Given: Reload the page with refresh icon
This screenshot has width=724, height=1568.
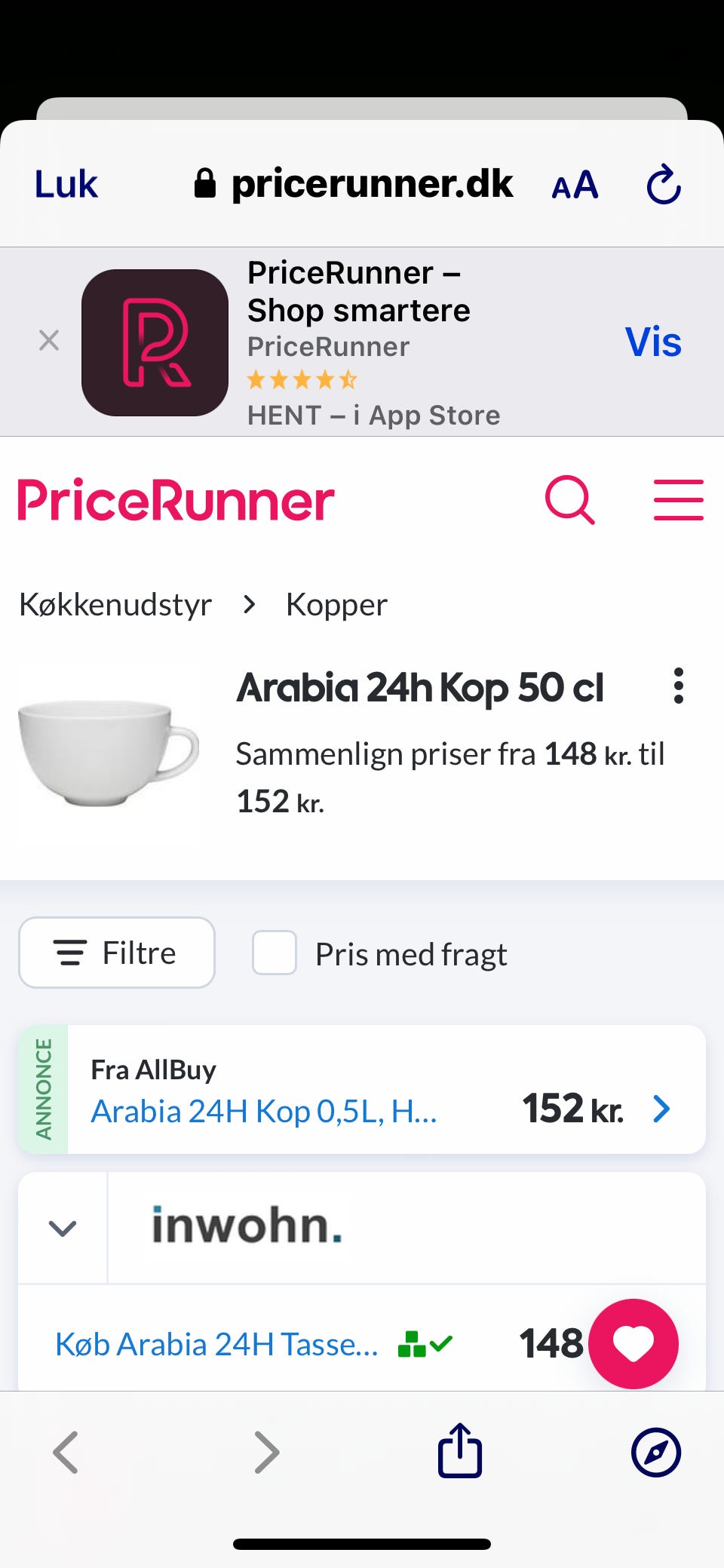Looking at the screenshot, I should pos(662,184).
